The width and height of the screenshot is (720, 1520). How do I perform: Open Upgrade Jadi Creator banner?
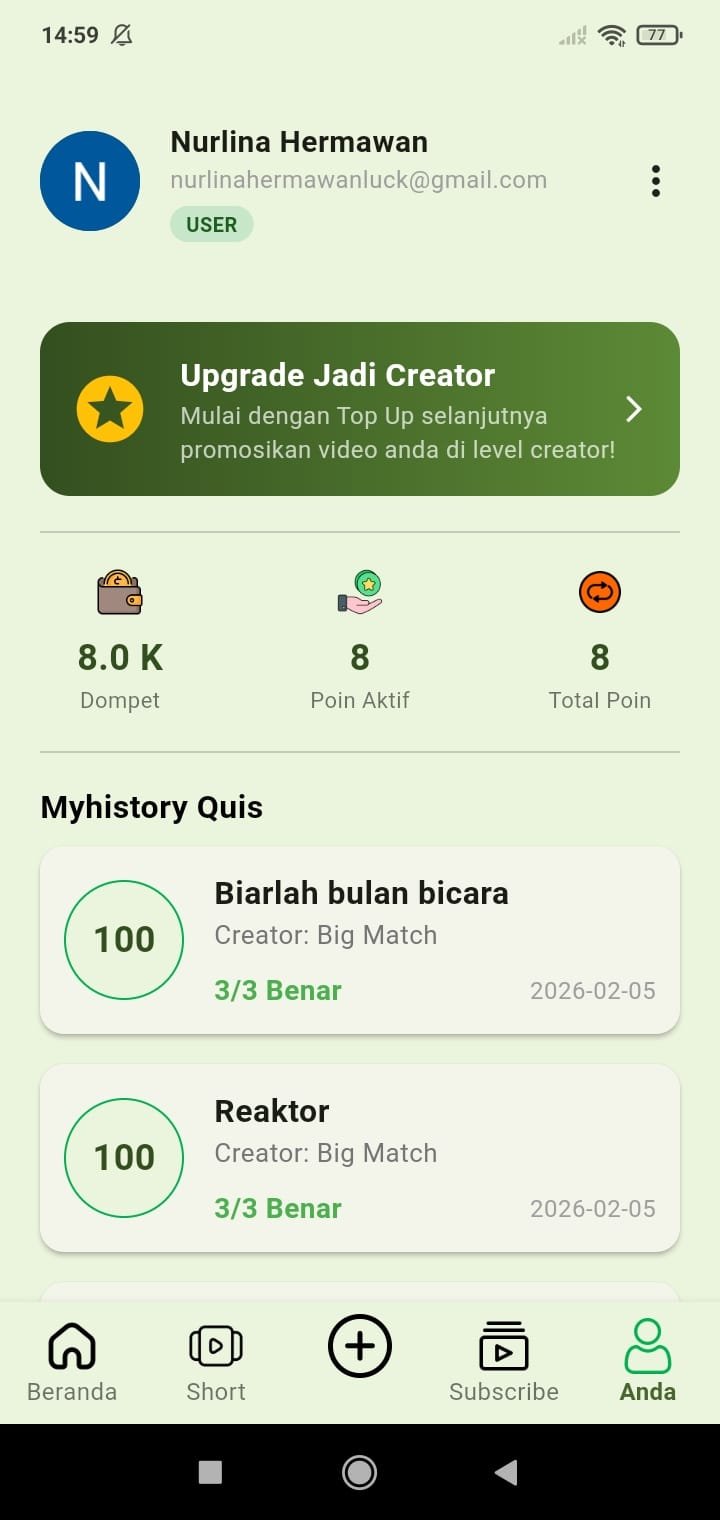click(360, 408)
